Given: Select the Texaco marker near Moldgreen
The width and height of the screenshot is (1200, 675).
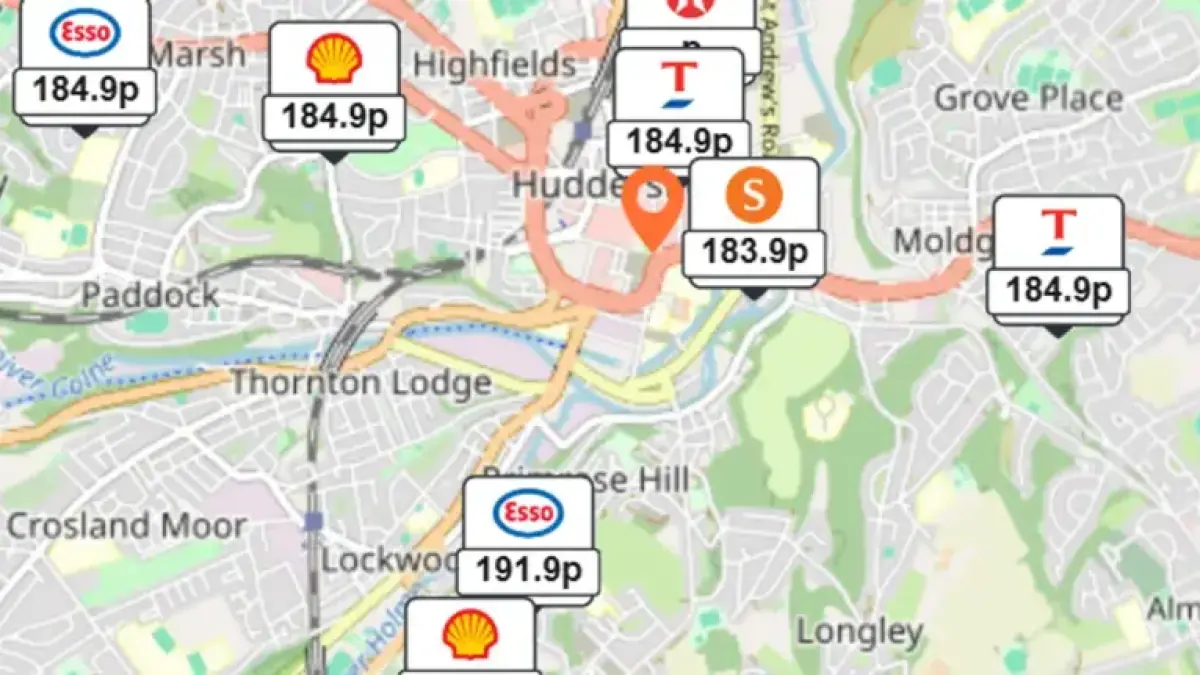Looking at the screenshot, I should click(1057, 258).
